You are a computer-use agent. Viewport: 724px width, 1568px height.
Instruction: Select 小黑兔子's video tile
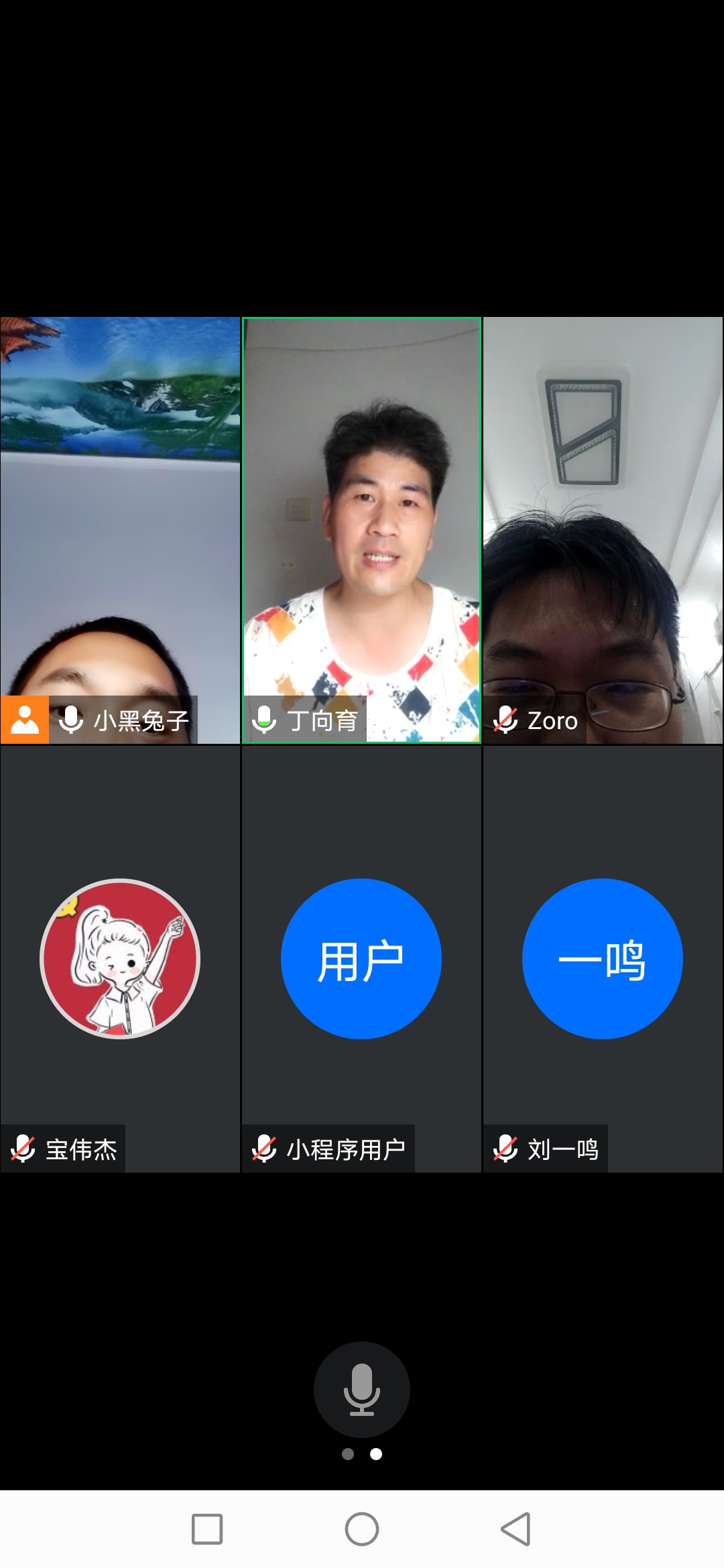[120, 529]
